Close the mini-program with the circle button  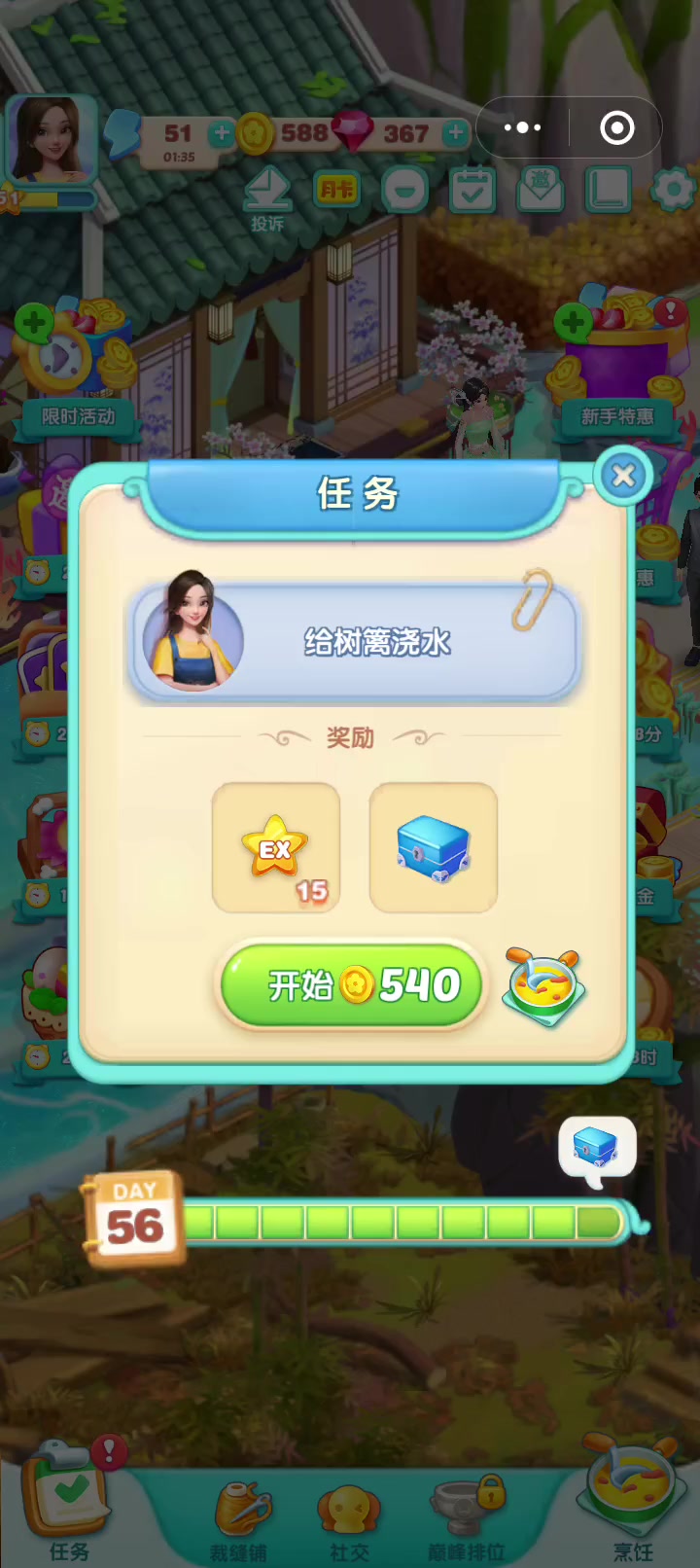[x=617, y=127]
